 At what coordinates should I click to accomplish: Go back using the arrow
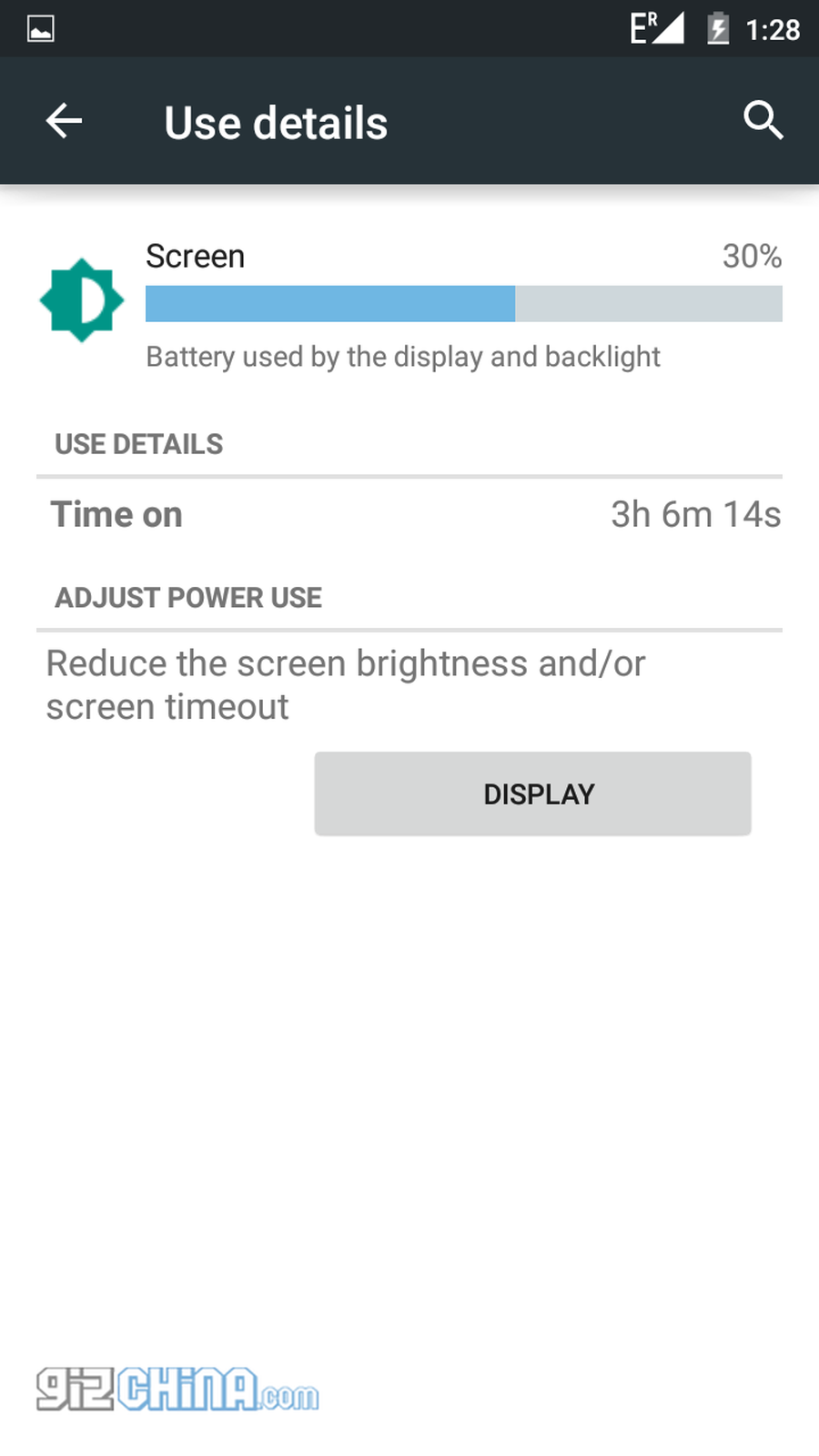[64, 121]
